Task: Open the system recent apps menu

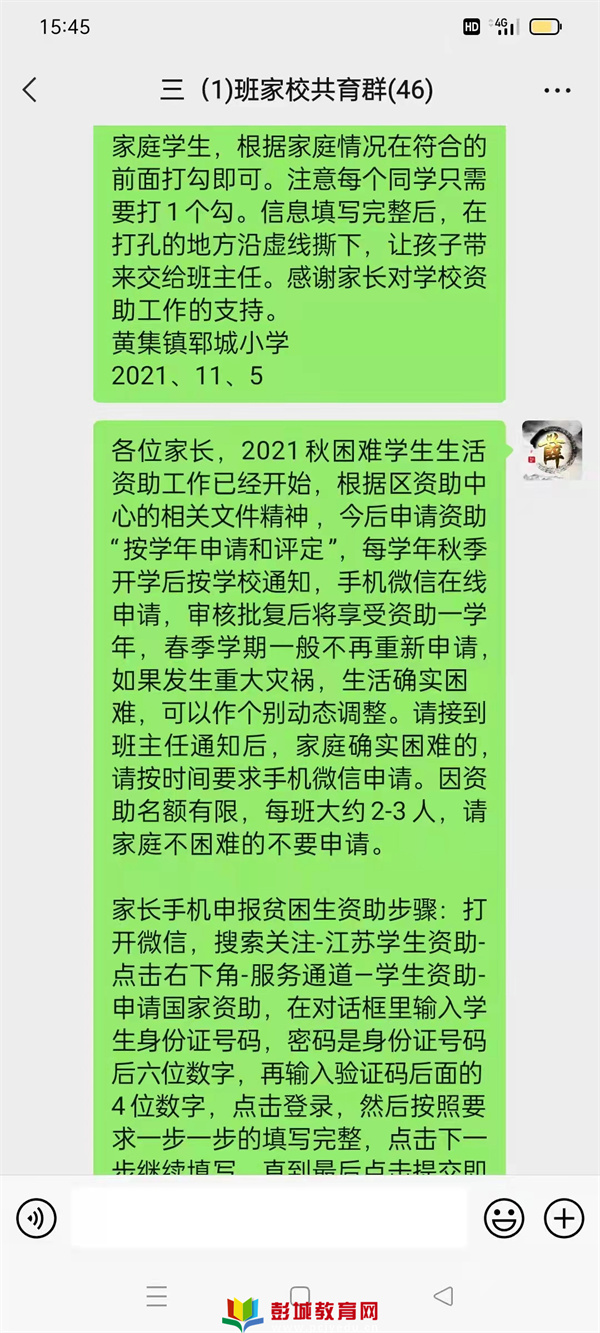Action: (x=157, y=1297)
